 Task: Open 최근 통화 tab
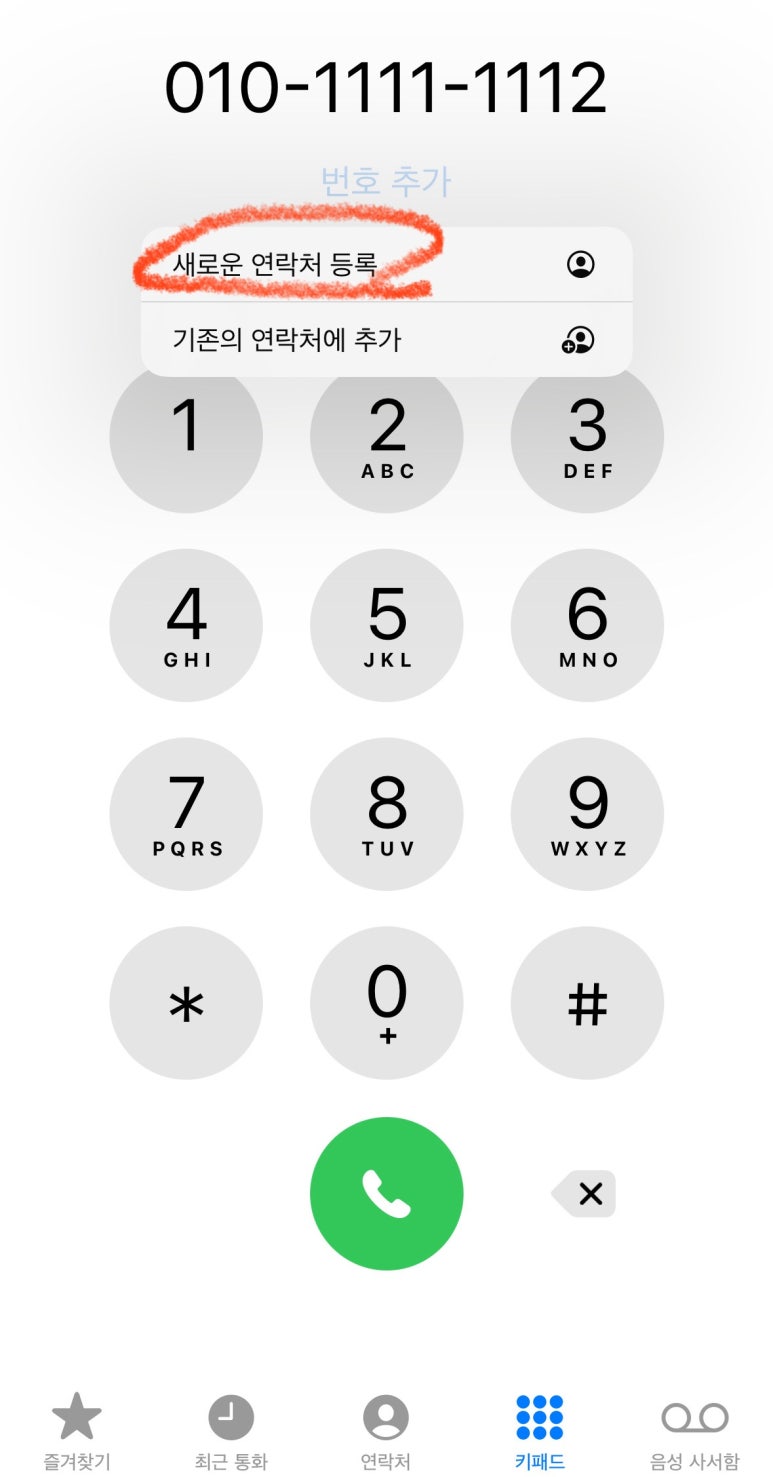click(231, 1432)
